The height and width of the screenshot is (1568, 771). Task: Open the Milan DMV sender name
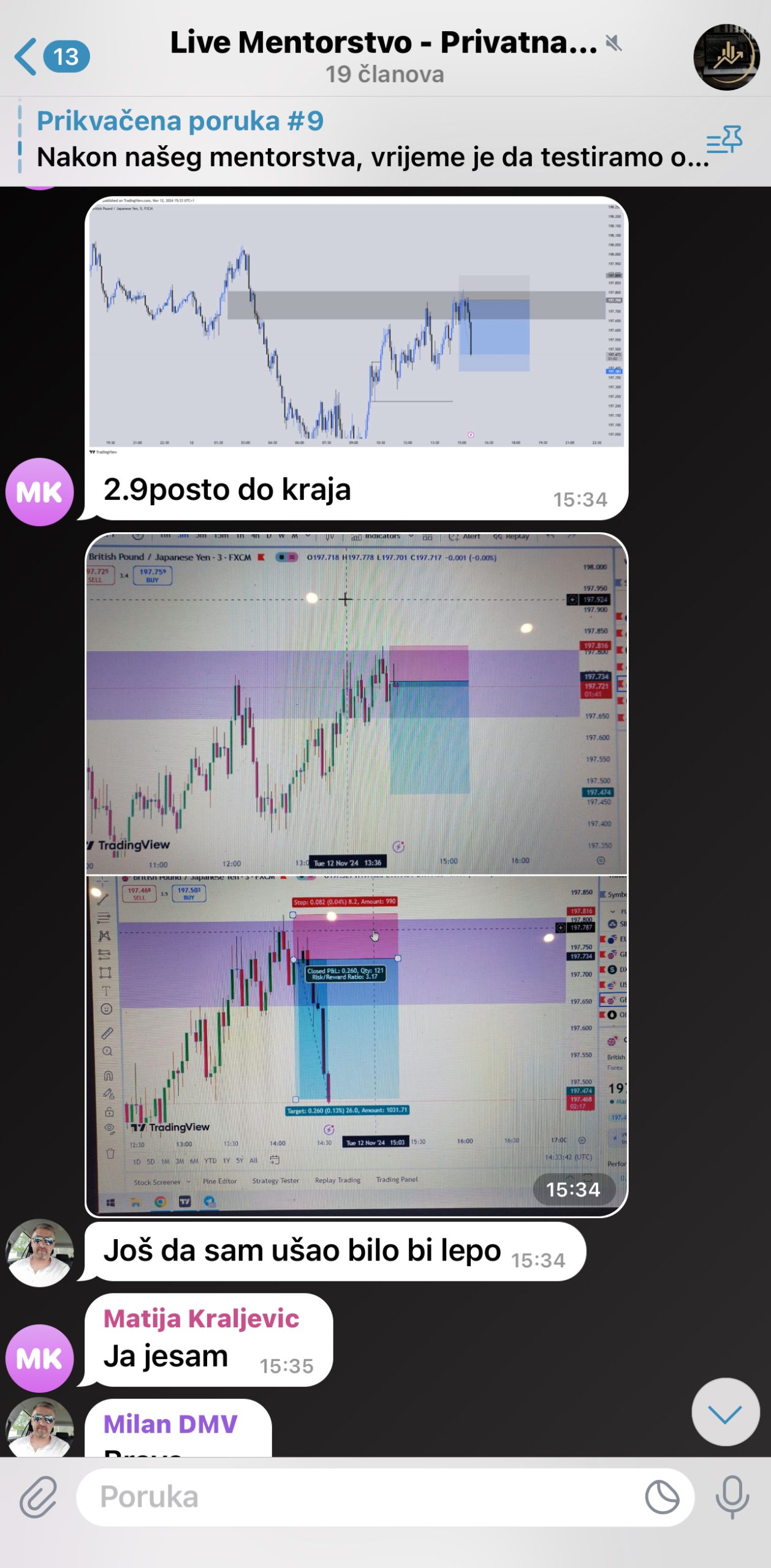point(170,1424)
